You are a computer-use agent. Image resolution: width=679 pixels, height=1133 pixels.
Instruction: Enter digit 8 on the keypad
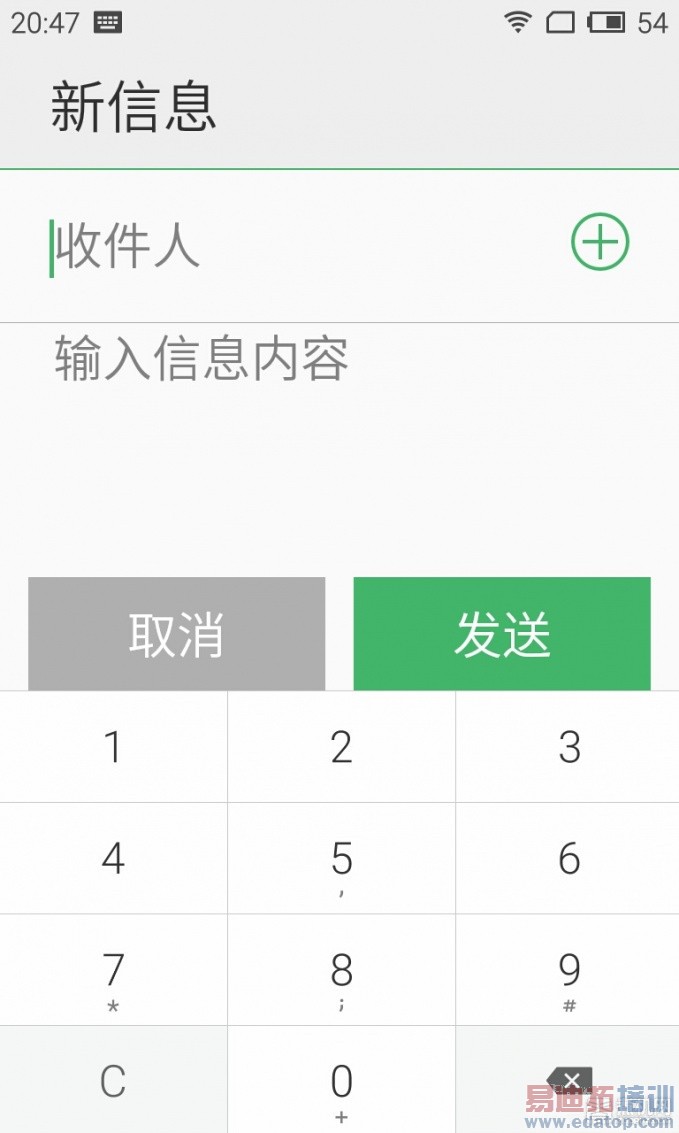pos(341,970)
